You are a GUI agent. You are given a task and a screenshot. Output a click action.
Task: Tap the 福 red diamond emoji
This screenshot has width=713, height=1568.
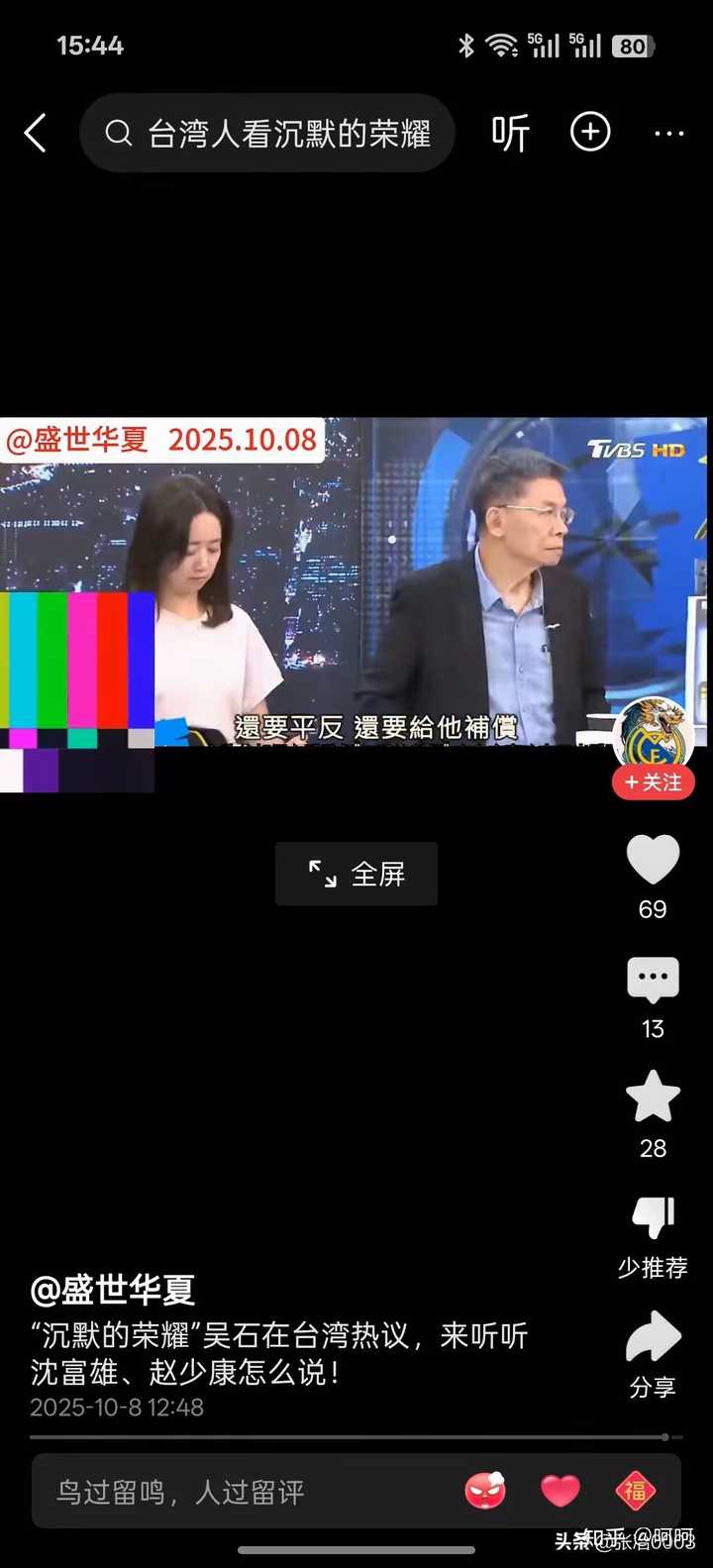[636, 1491]
